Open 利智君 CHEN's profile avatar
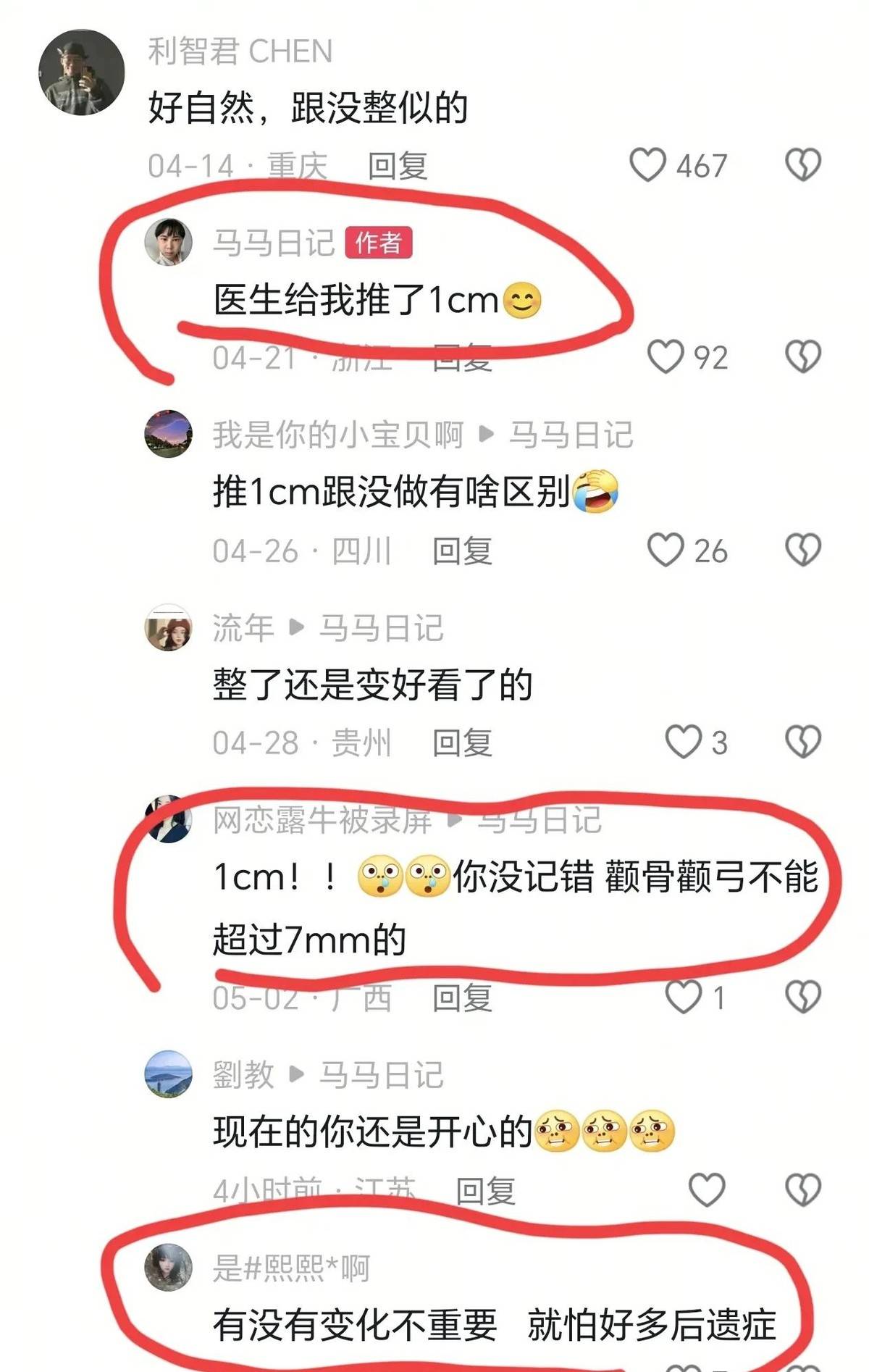The height and width of the screenshot is (1372, 869). coord(81,72)
